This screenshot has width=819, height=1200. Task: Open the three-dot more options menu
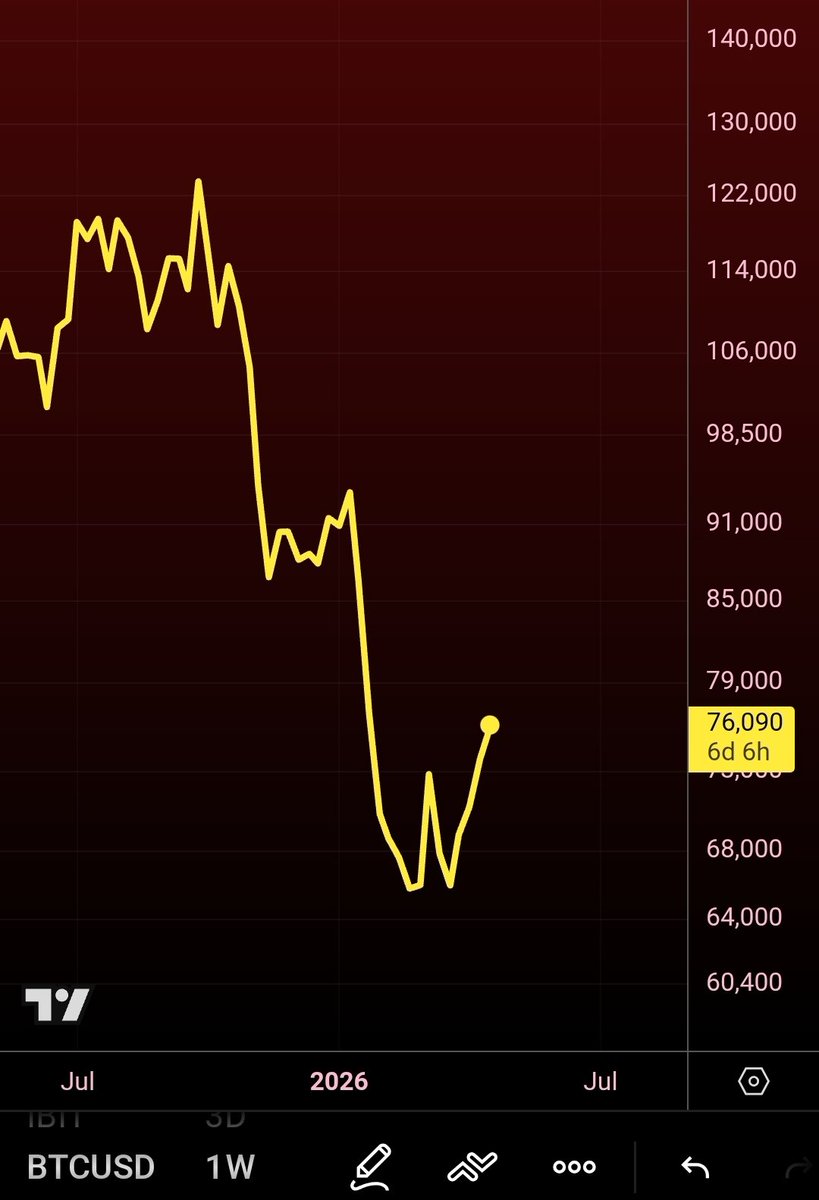574,1167
